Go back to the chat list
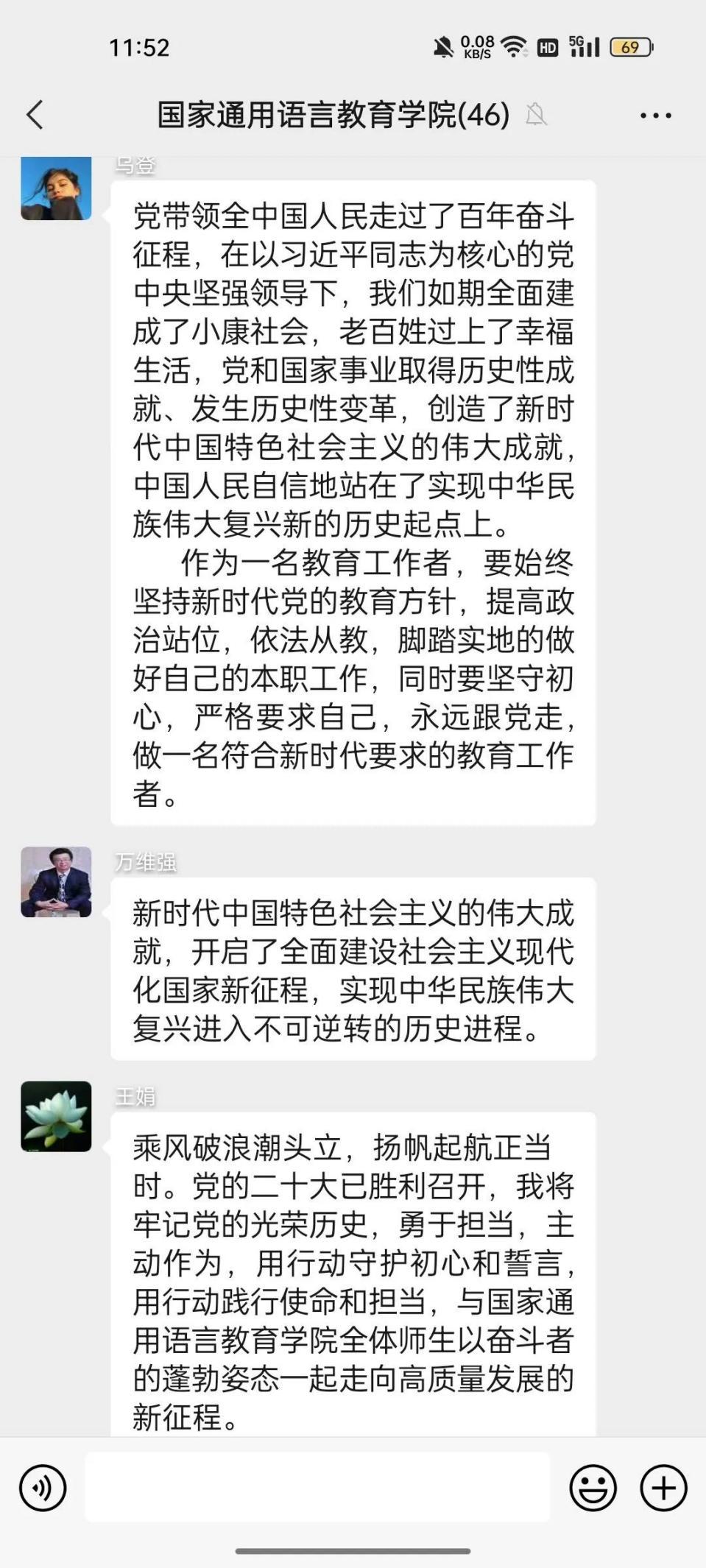The image size is (706, 1568). 35,116
